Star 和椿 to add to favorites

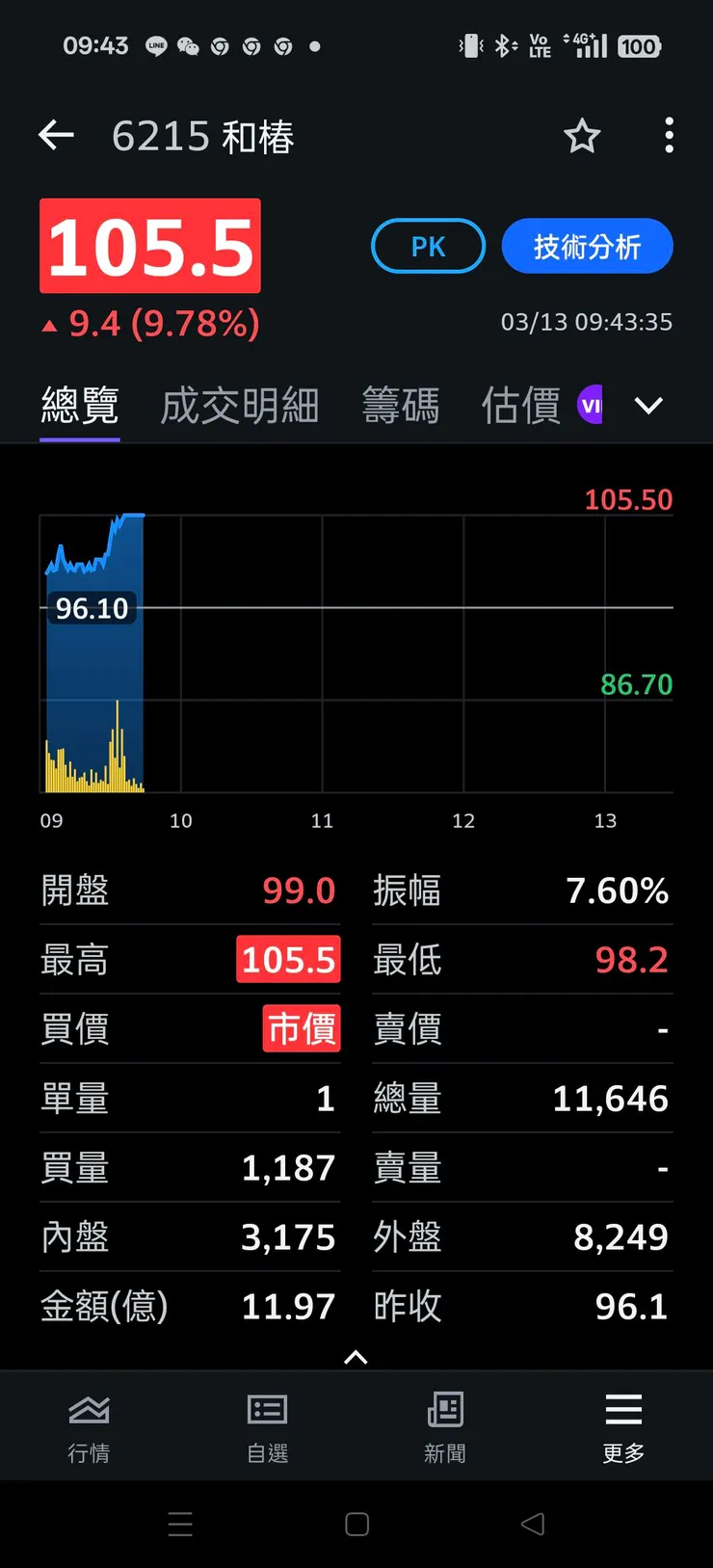tap(582, 137)
